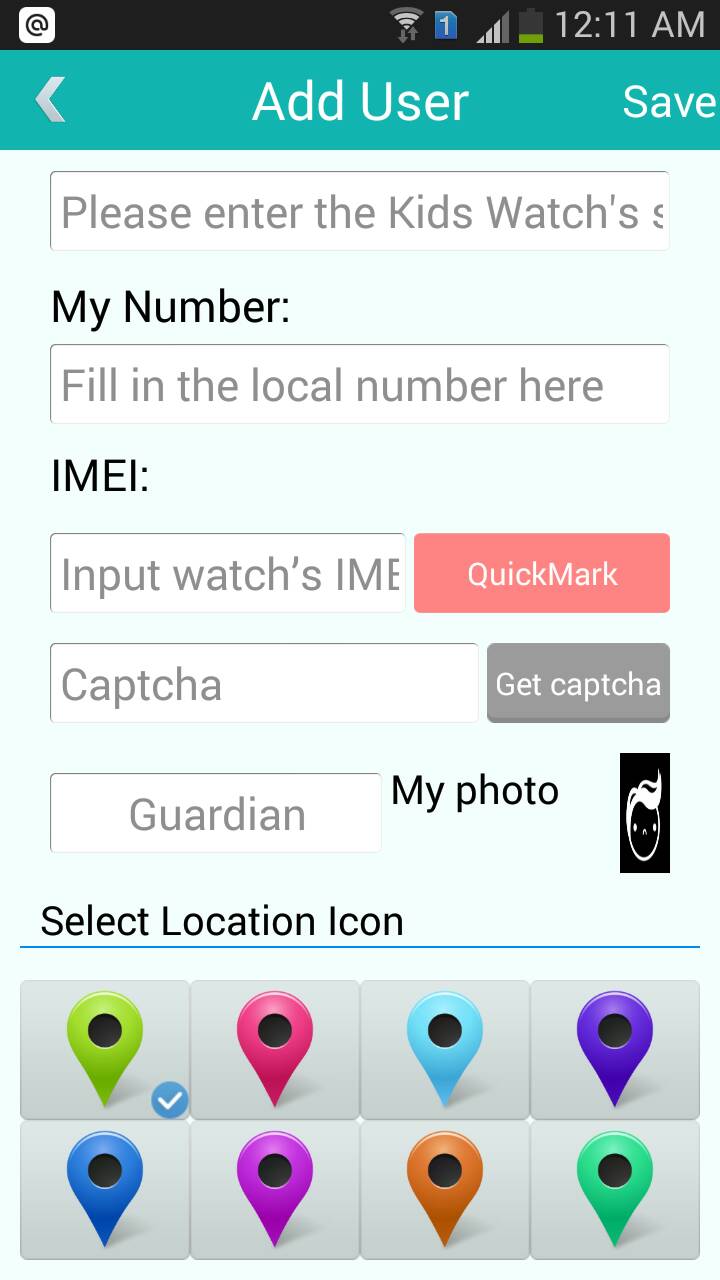Open QuickMark scanner
The width and height of the screenshot is (720, 1280).
pos(542,574)
